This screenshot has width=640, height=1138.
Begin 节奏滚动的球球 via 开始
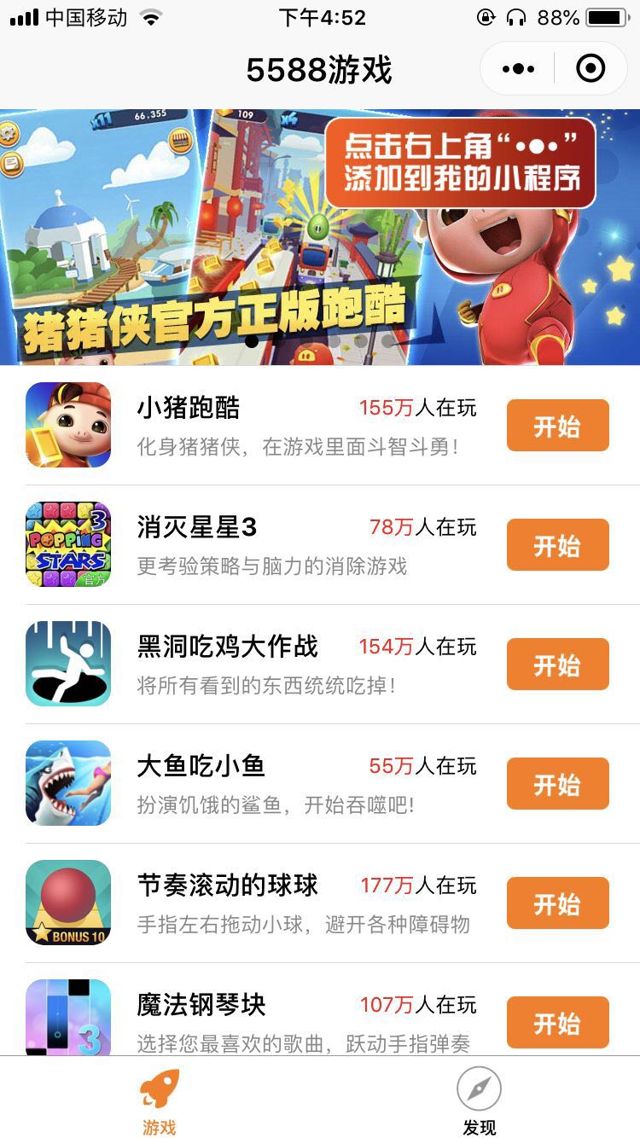click(557, 903)
